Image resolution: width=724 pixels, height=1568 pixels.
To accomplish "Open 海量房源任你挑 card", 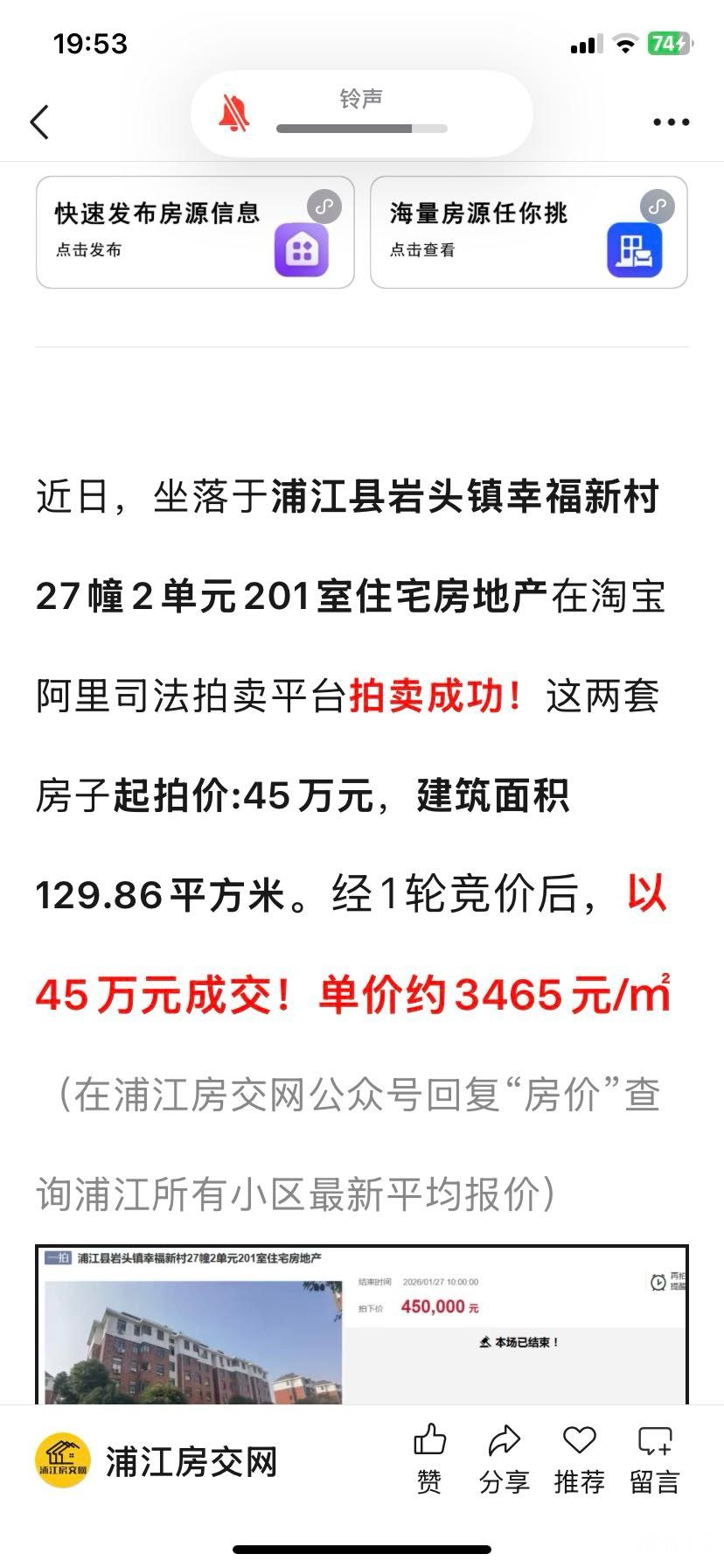I will 528,233.
